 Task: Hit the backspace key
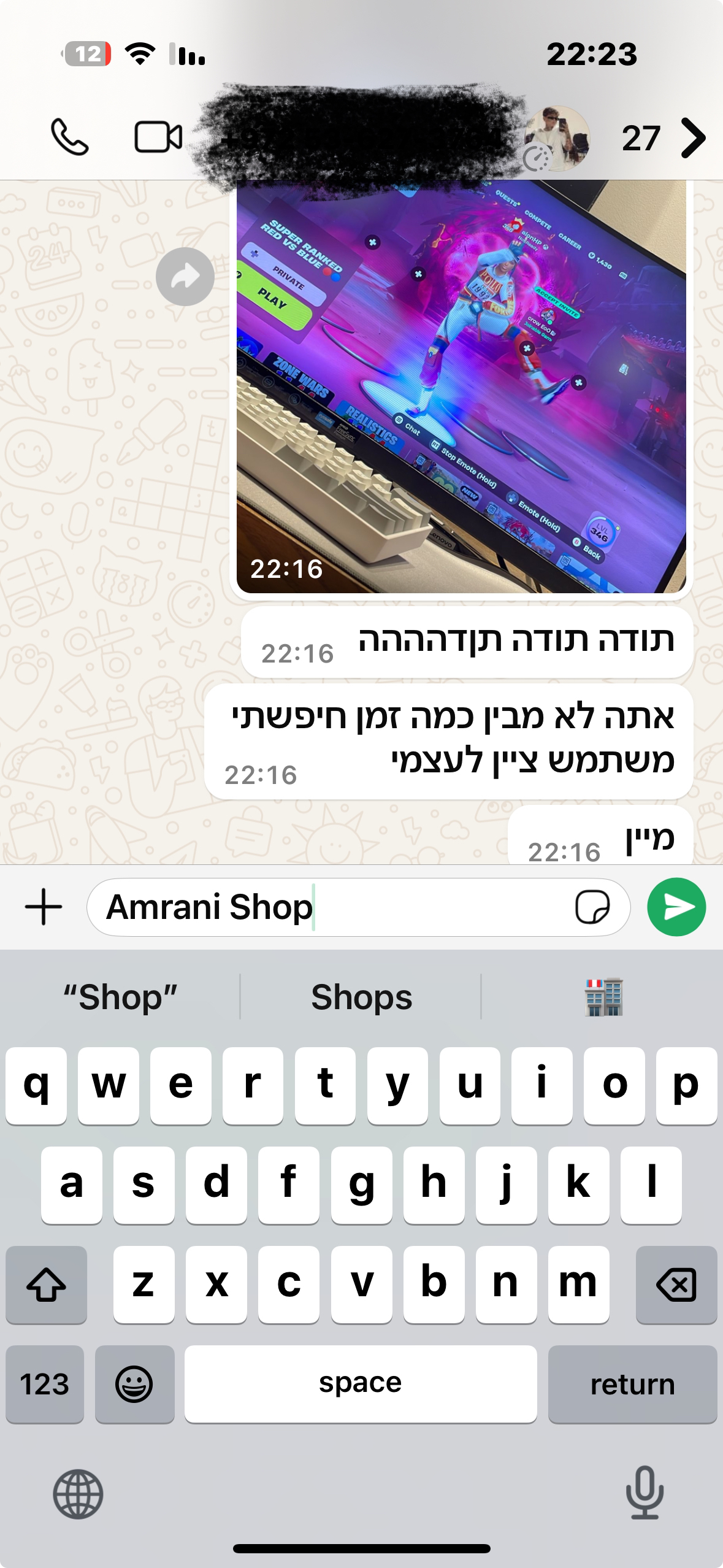click(676, 1284)
